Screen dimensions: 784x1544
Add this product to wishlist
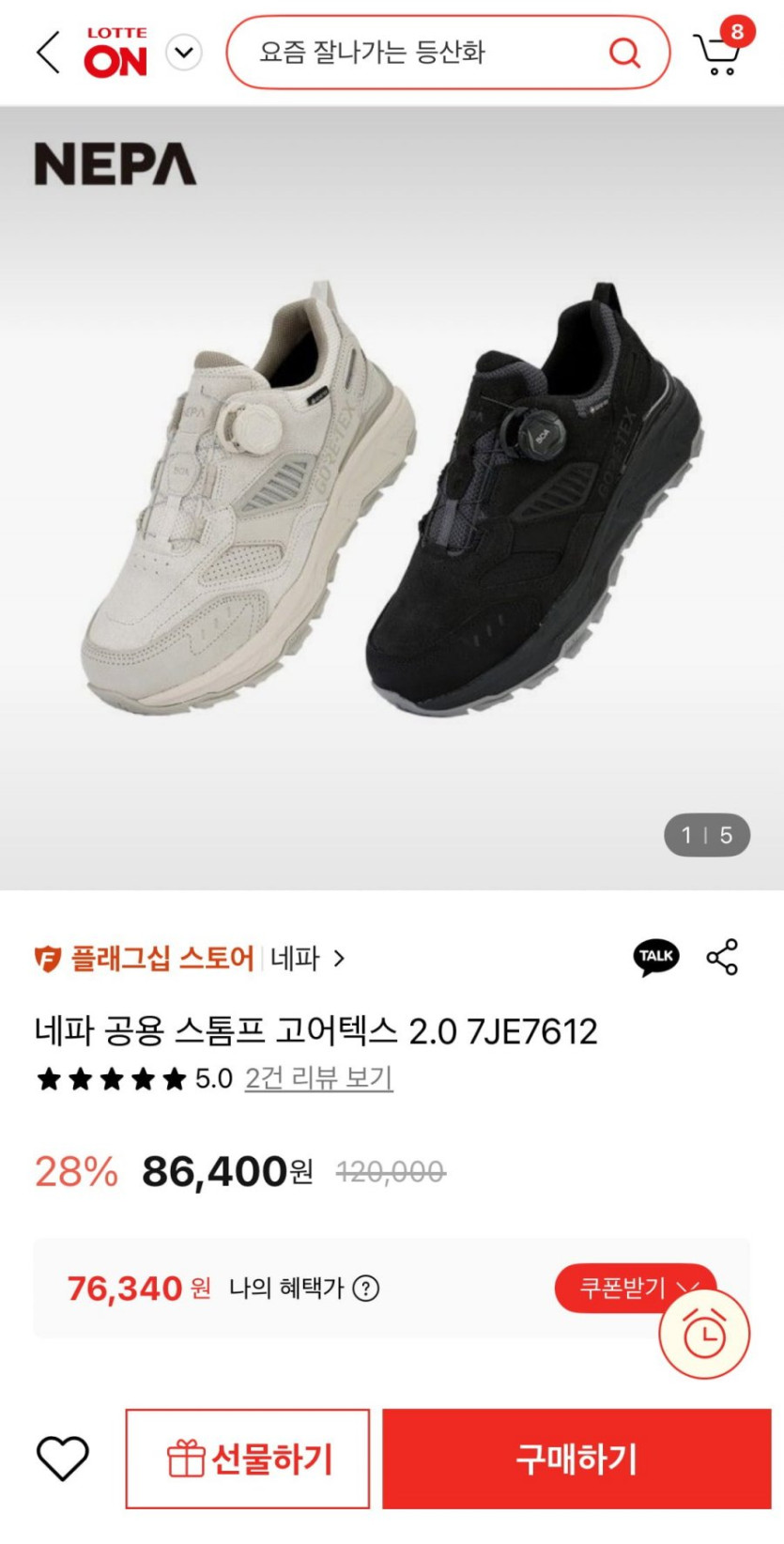[62, 1459]
